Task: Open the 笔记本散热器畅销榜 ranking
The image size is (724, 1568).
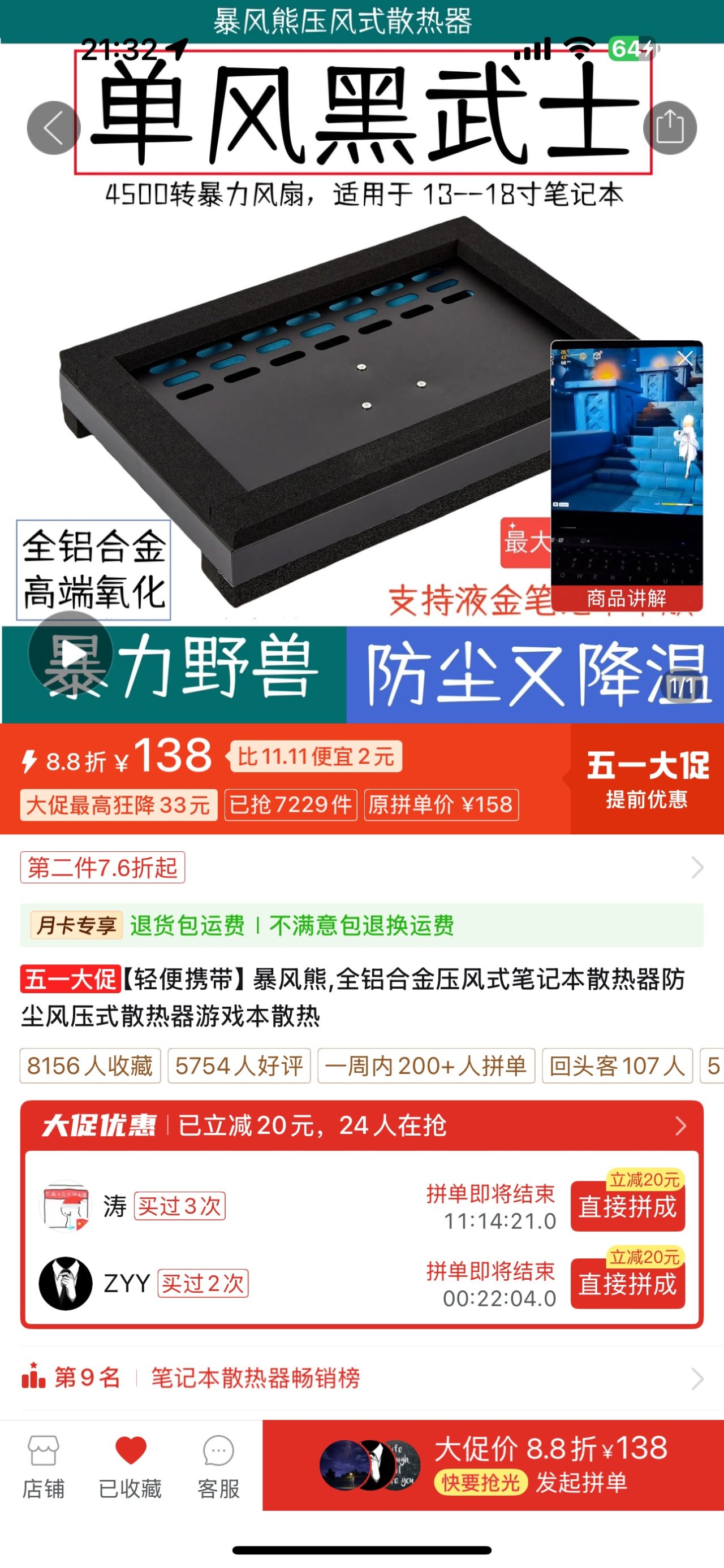Action: coord(361,1378)
